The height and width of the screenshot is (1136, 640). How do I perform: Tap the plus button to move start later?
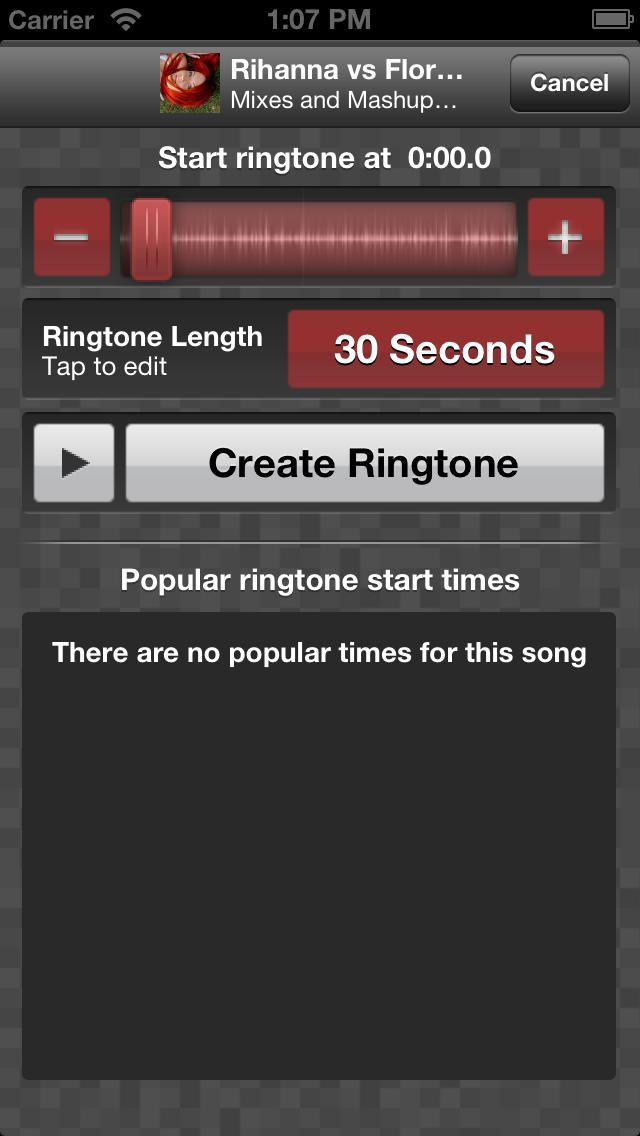coord(565,237)
